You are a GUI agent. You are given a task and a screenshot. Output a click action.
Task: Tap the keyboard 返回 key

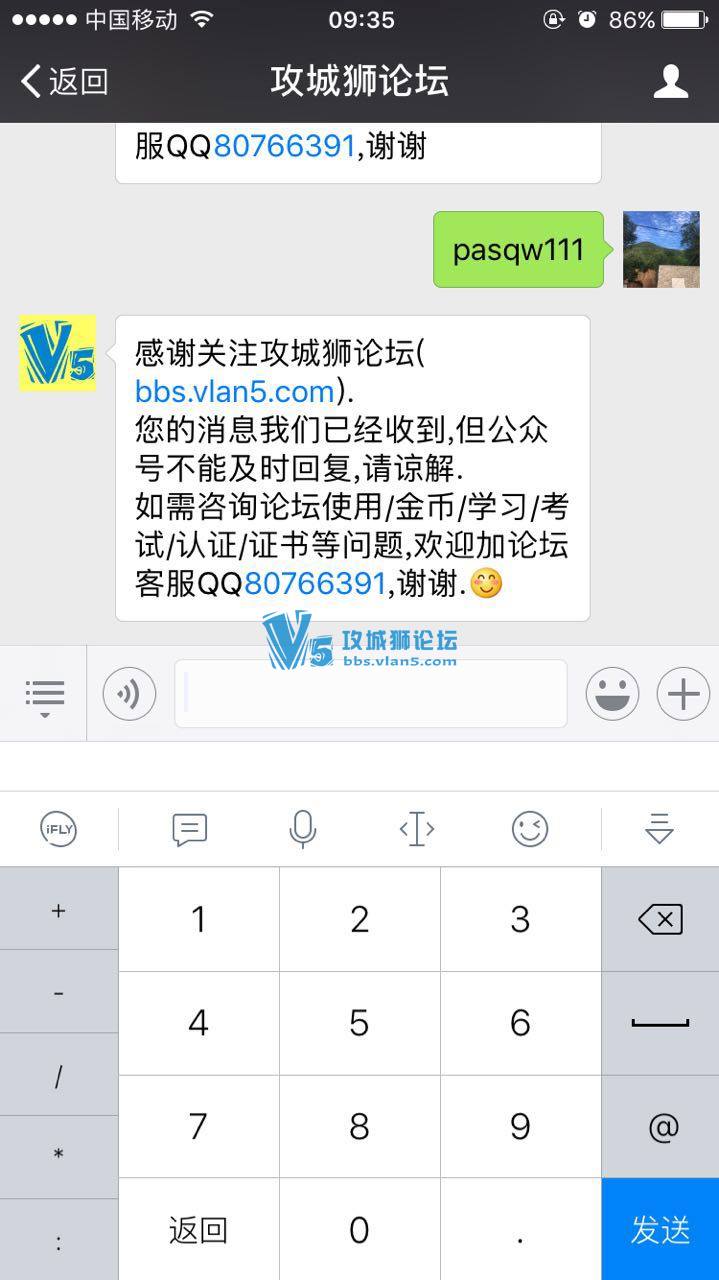(198, 1229)
